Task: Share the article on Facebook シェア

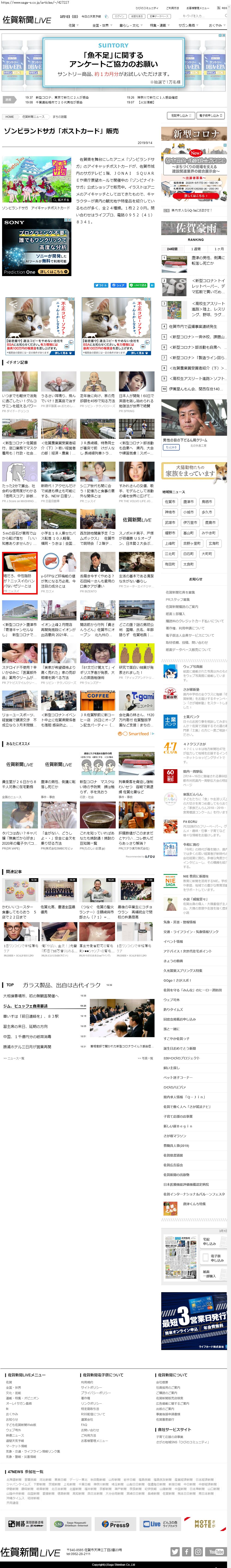Action: tap(119, 285)
